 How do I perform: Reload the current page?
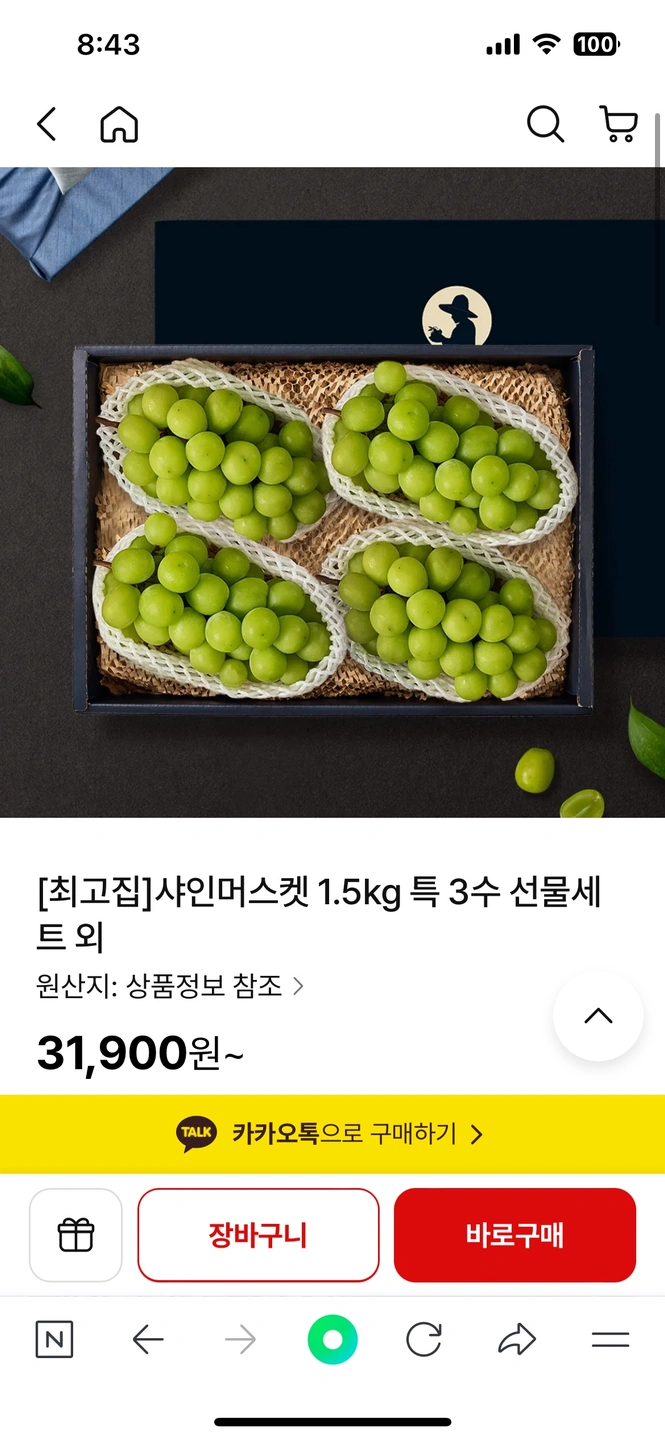[x=424, y=1340]
